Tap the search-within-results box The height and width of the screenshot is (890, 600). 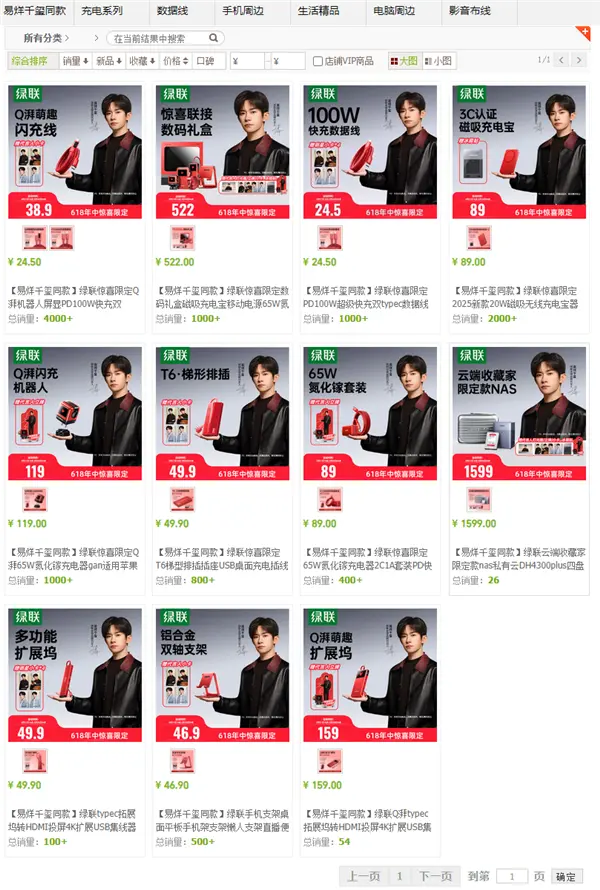click(160, 38)
